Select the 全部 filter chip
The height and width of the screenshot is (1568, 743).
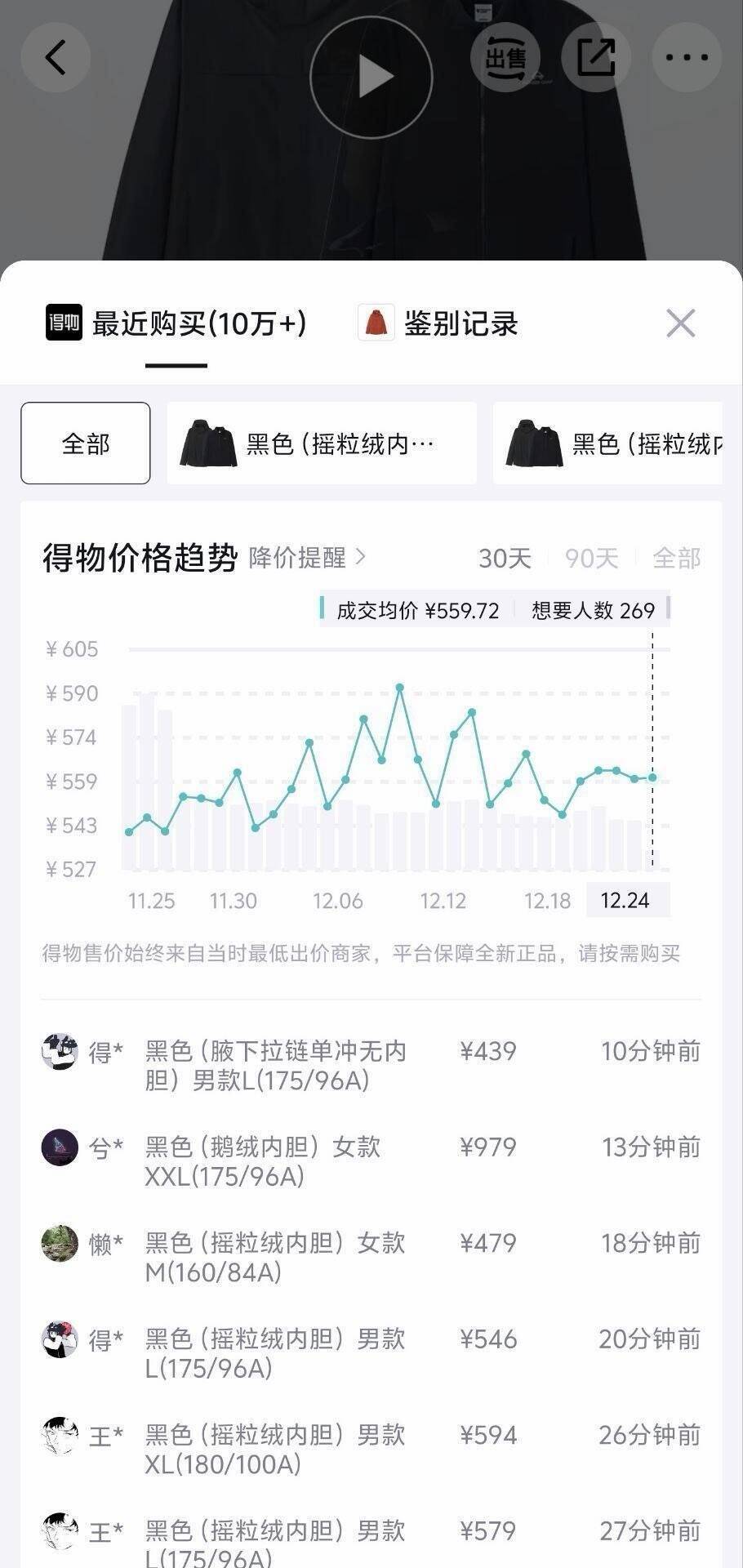pos(85,443)
